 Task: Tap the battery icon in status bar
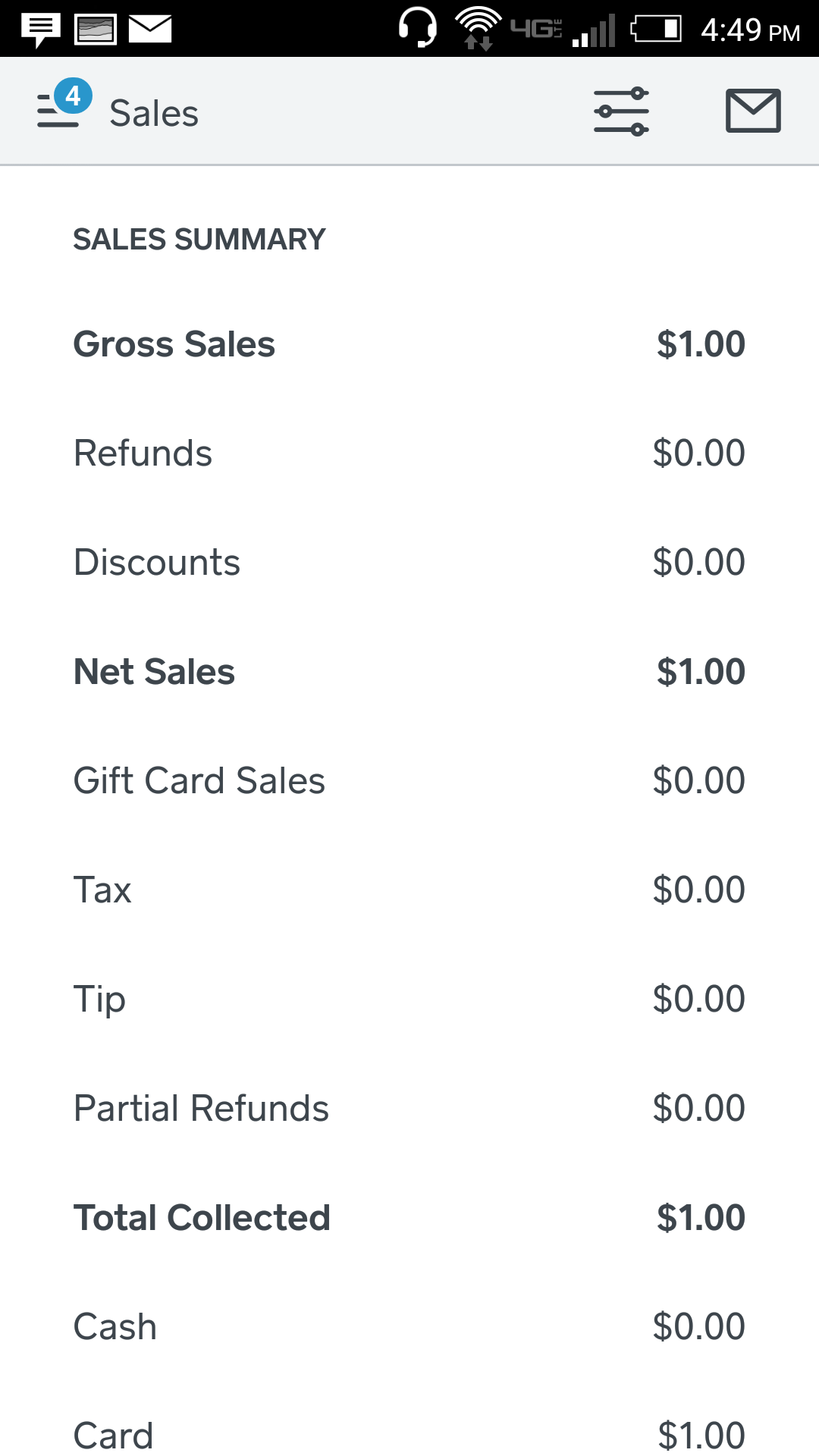[657, 28]
